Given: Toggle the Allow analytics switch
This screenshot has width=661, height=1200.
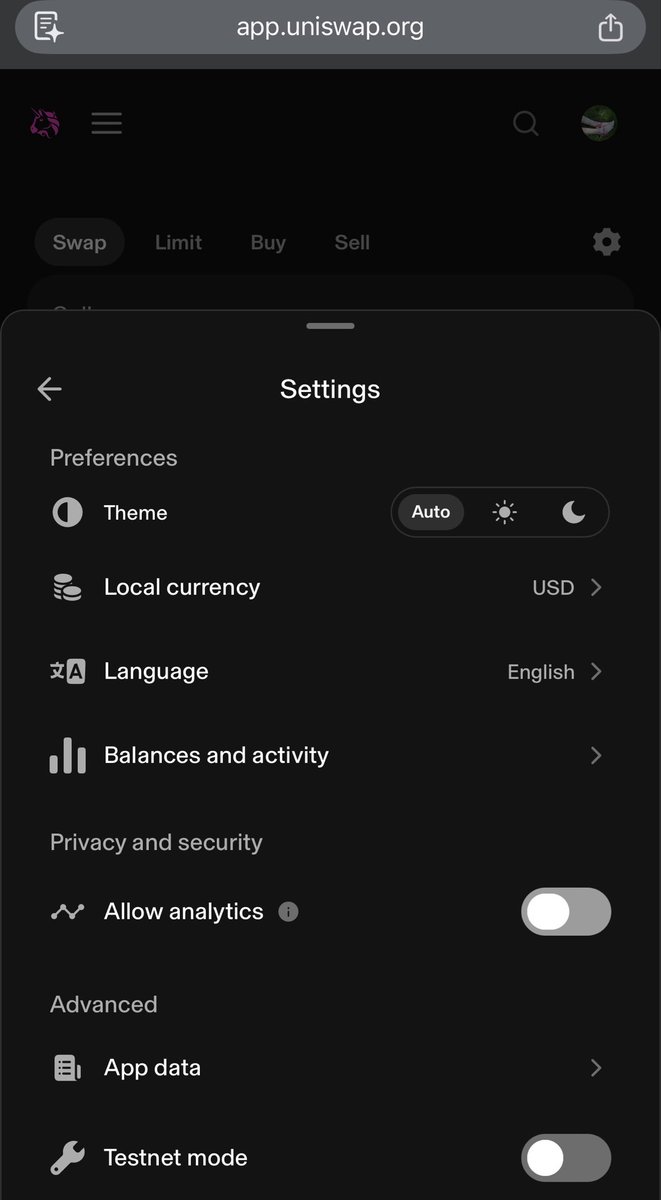Looking at the screenshot, I should coord(565,912).
